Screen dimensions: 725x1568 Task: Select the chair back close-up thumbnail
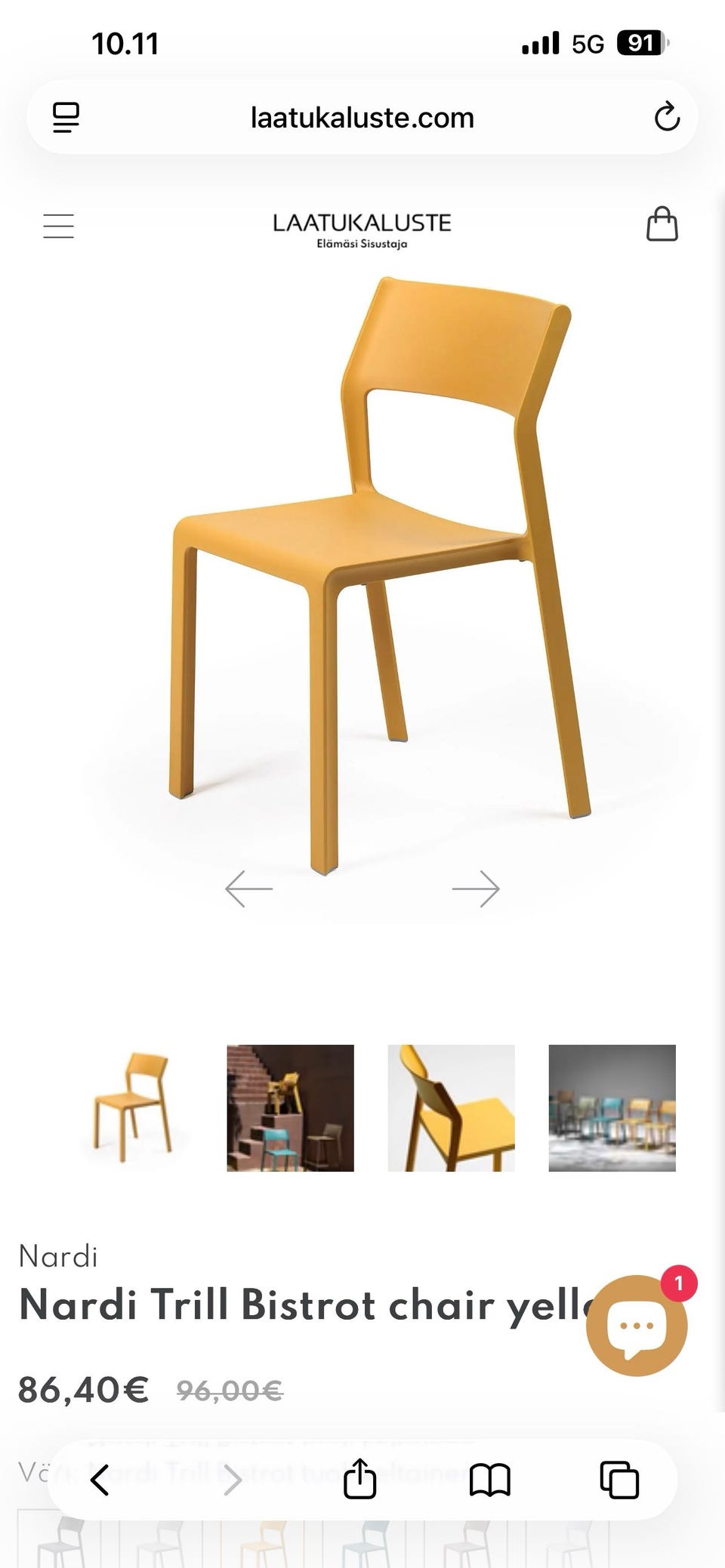(x=452, y=1107)
